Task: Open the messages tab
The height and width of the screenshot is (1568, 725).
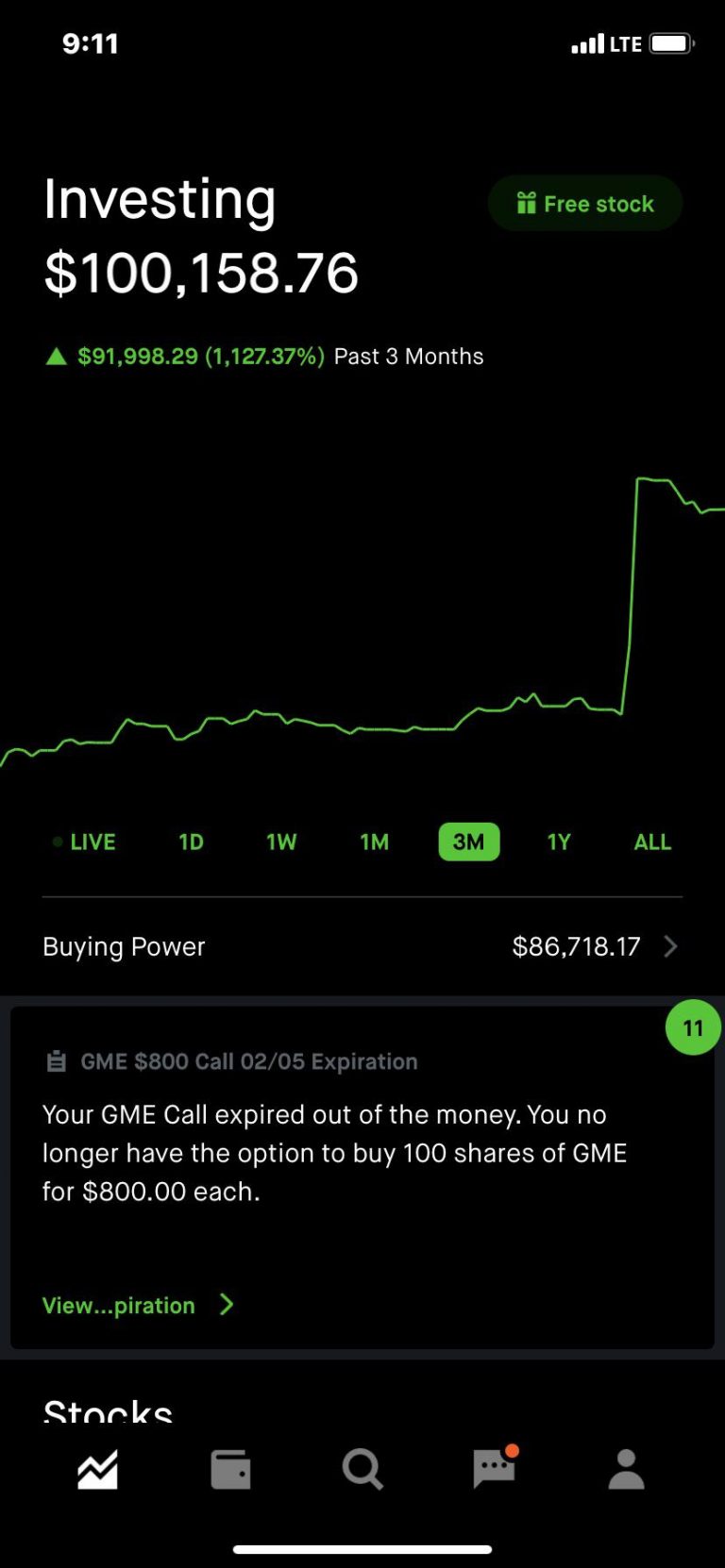Action: [495, 1468]
